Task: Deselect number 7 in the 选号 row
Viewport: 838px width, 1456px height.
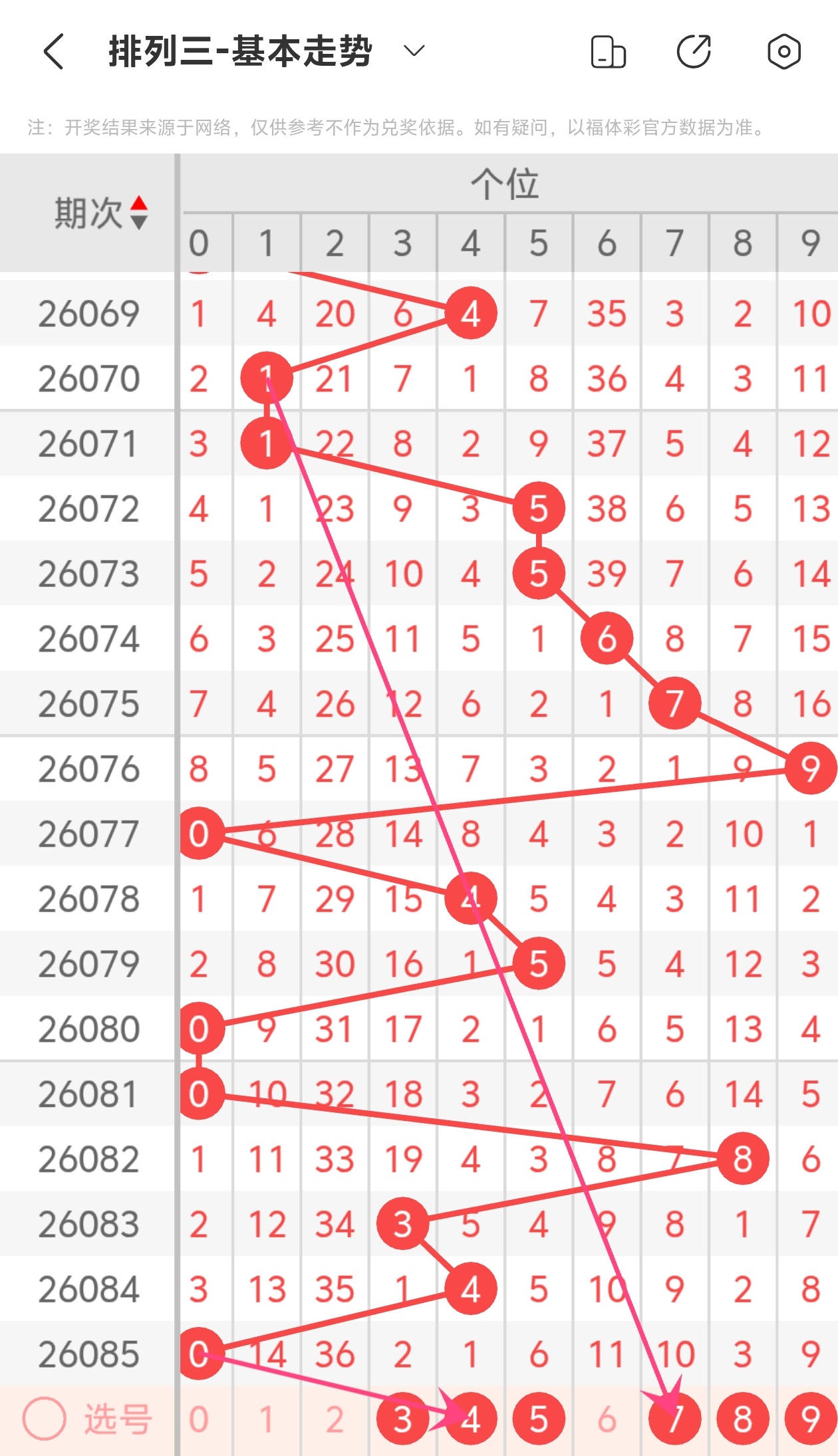Action: [x=674, y=1419]
